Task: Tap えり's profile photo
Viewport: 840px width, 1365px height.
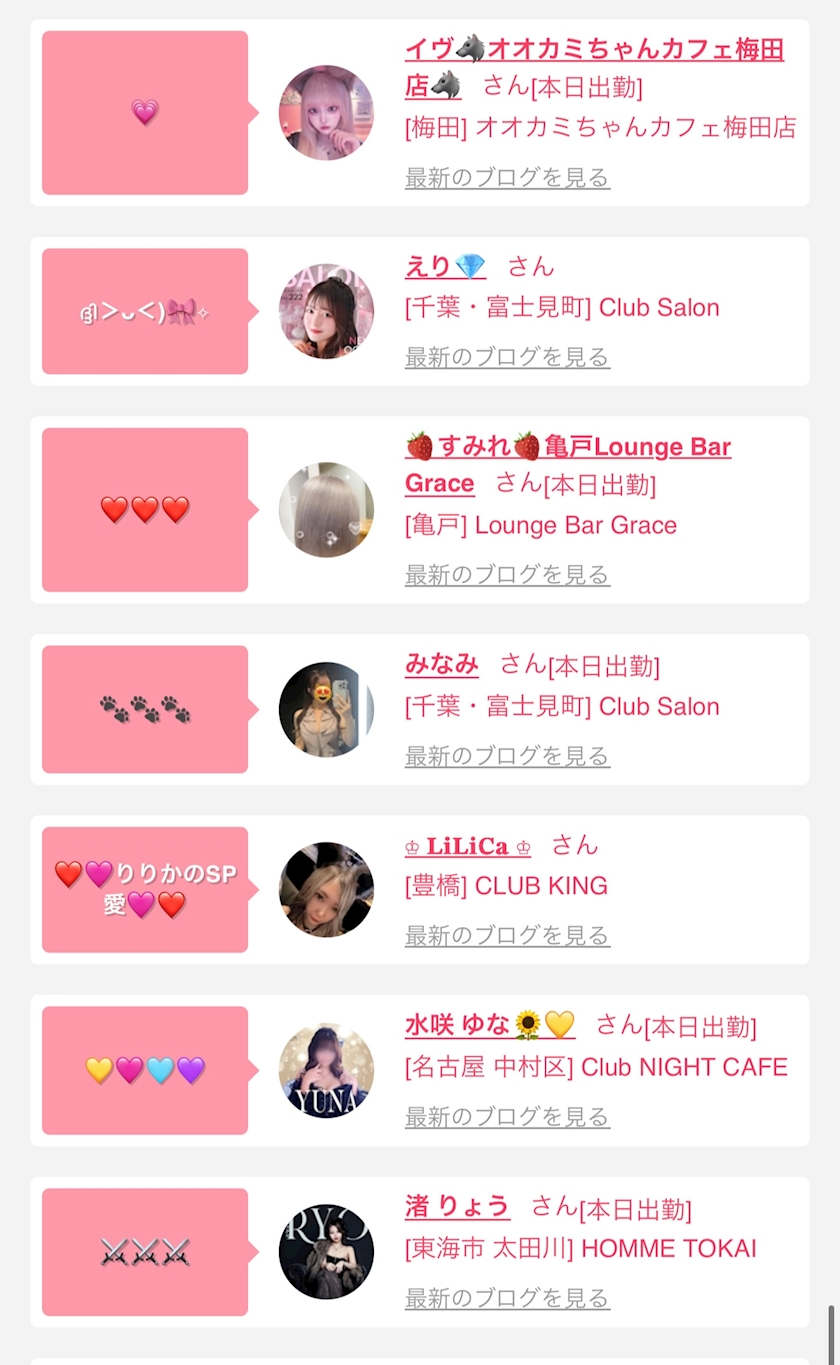Action: 326,312
